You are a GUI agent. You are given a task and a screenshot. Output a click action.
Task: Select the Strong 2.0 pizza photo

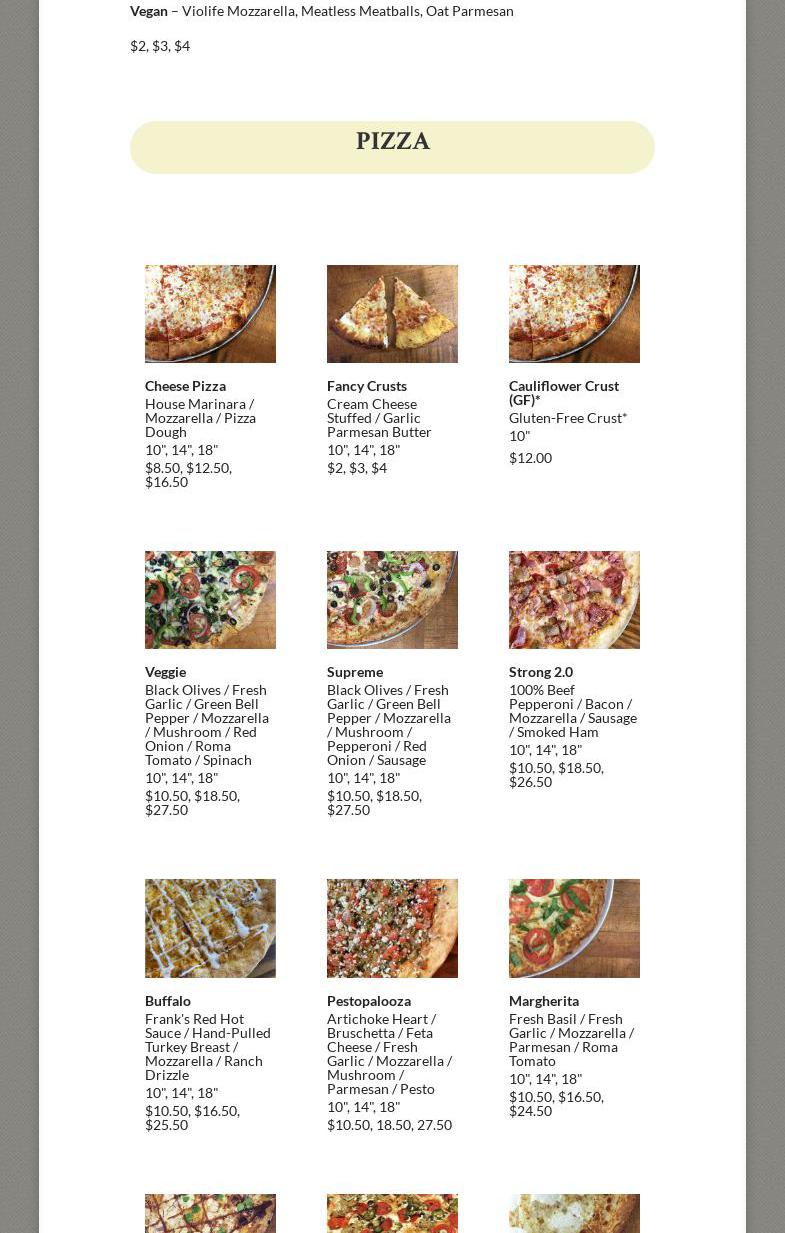click(x=574, y=600)
